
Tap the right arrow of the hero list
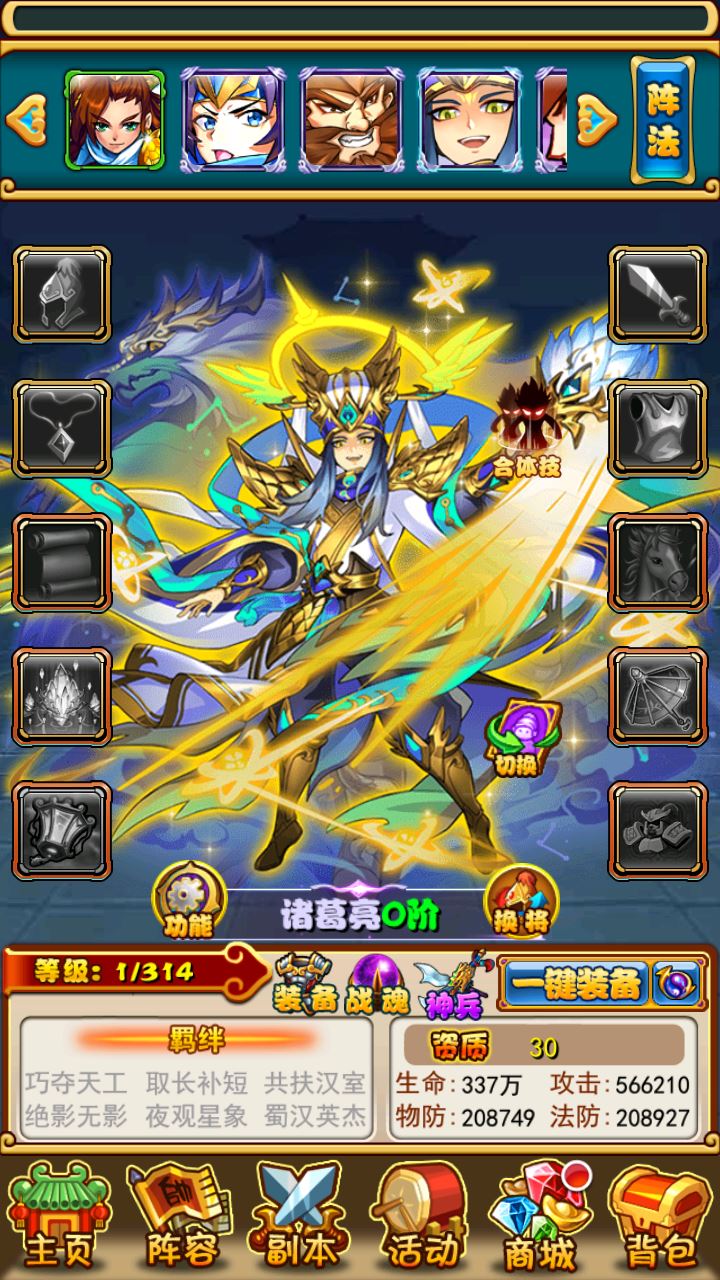click(x=598, y=120)
